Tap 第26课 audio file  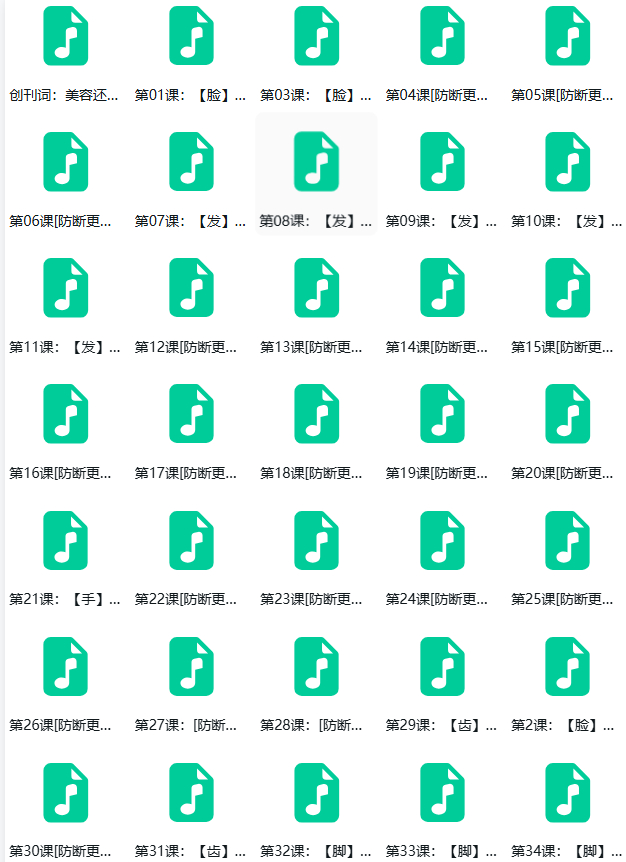coord(65,666)
